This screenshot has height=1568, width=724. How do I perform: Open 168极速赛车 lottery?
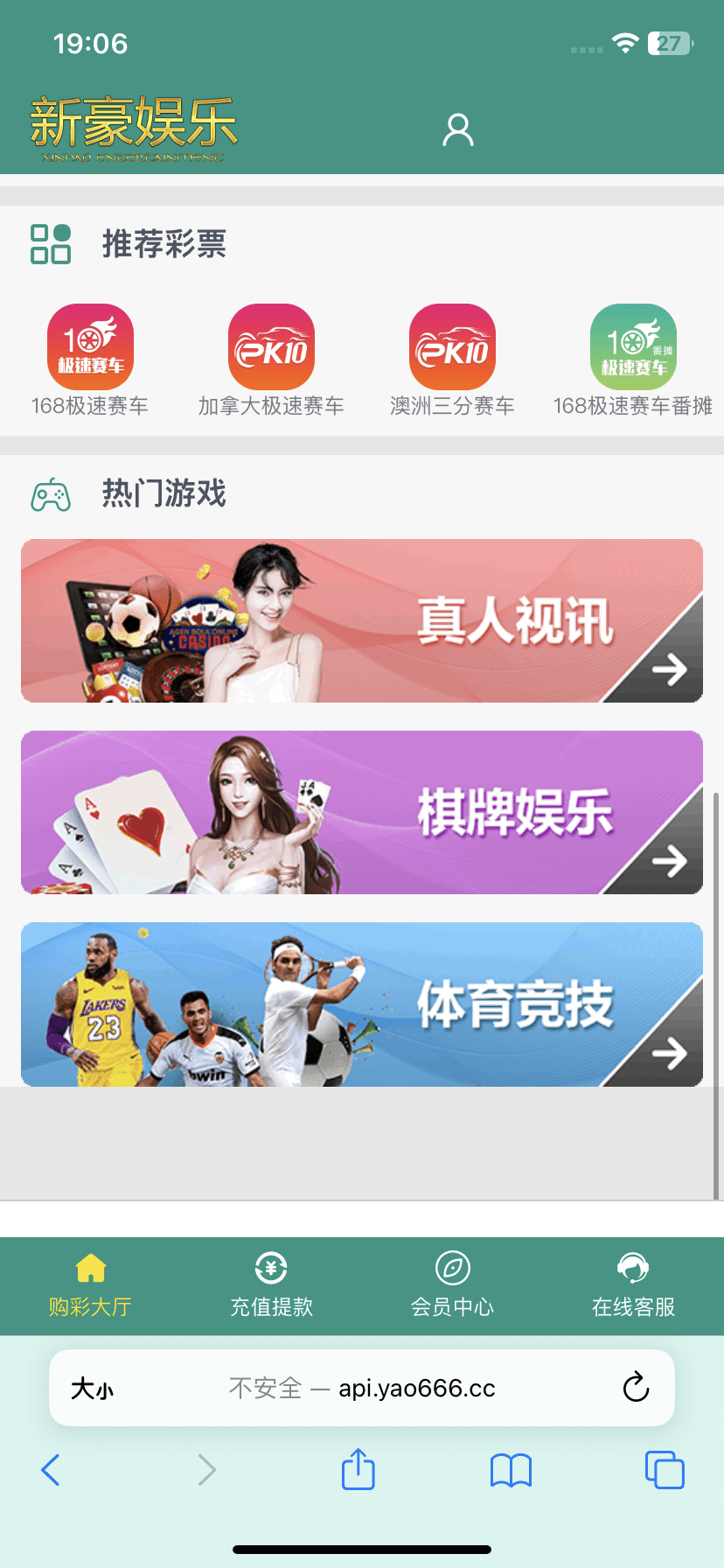90,347
